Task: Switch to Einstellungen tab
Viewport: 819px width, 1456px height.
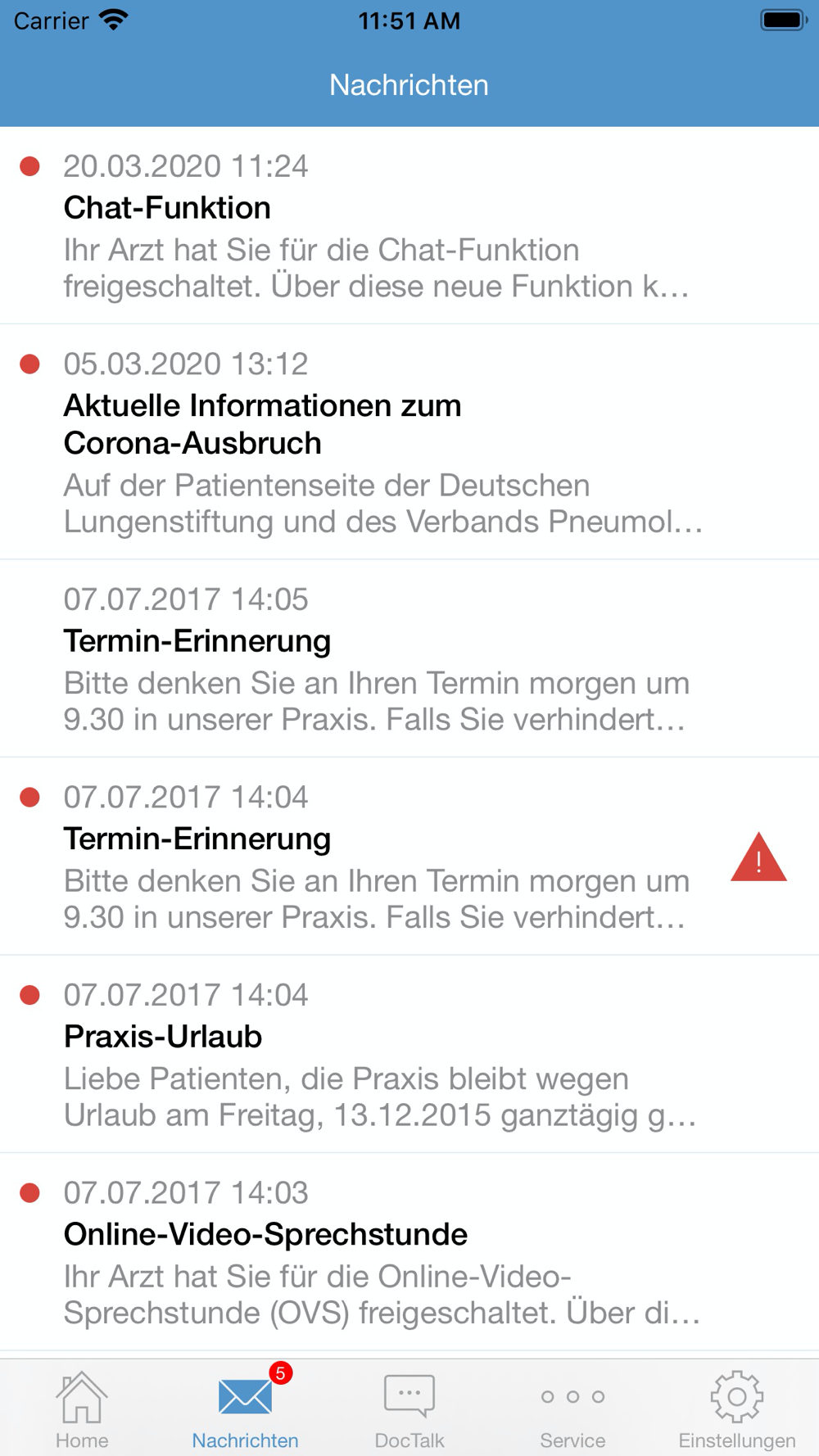Action: pyautogui.click(x=737, y=1409)
